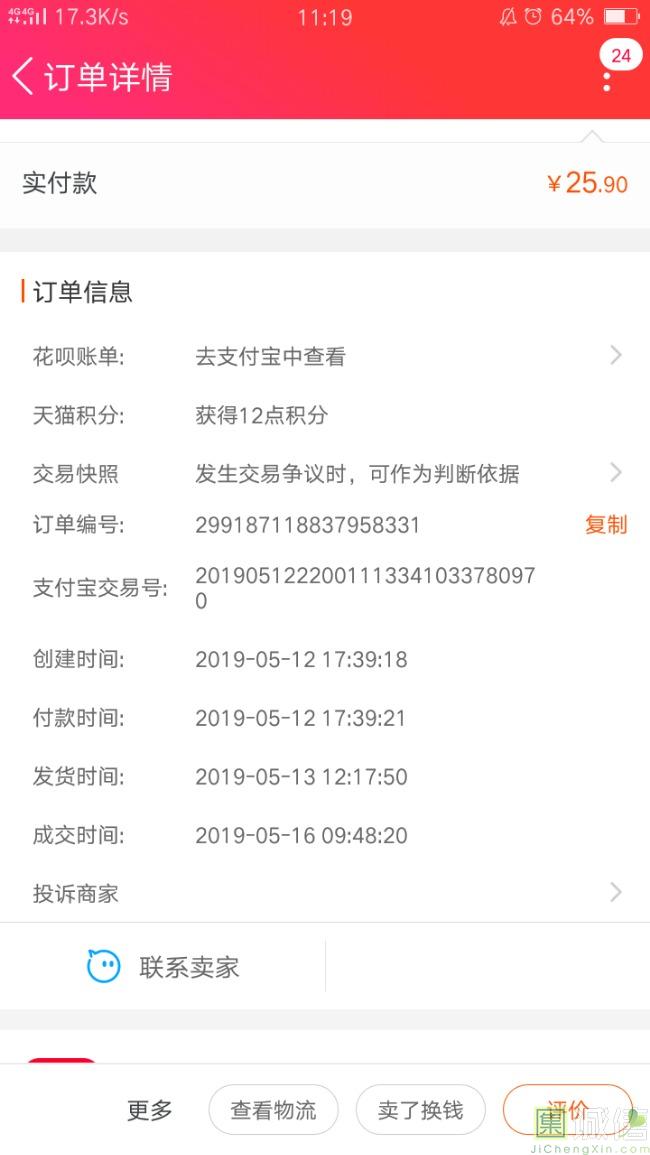Open 花呗账单 to view in Alipay
This screenshot has height=1155, width=650.
325,356
